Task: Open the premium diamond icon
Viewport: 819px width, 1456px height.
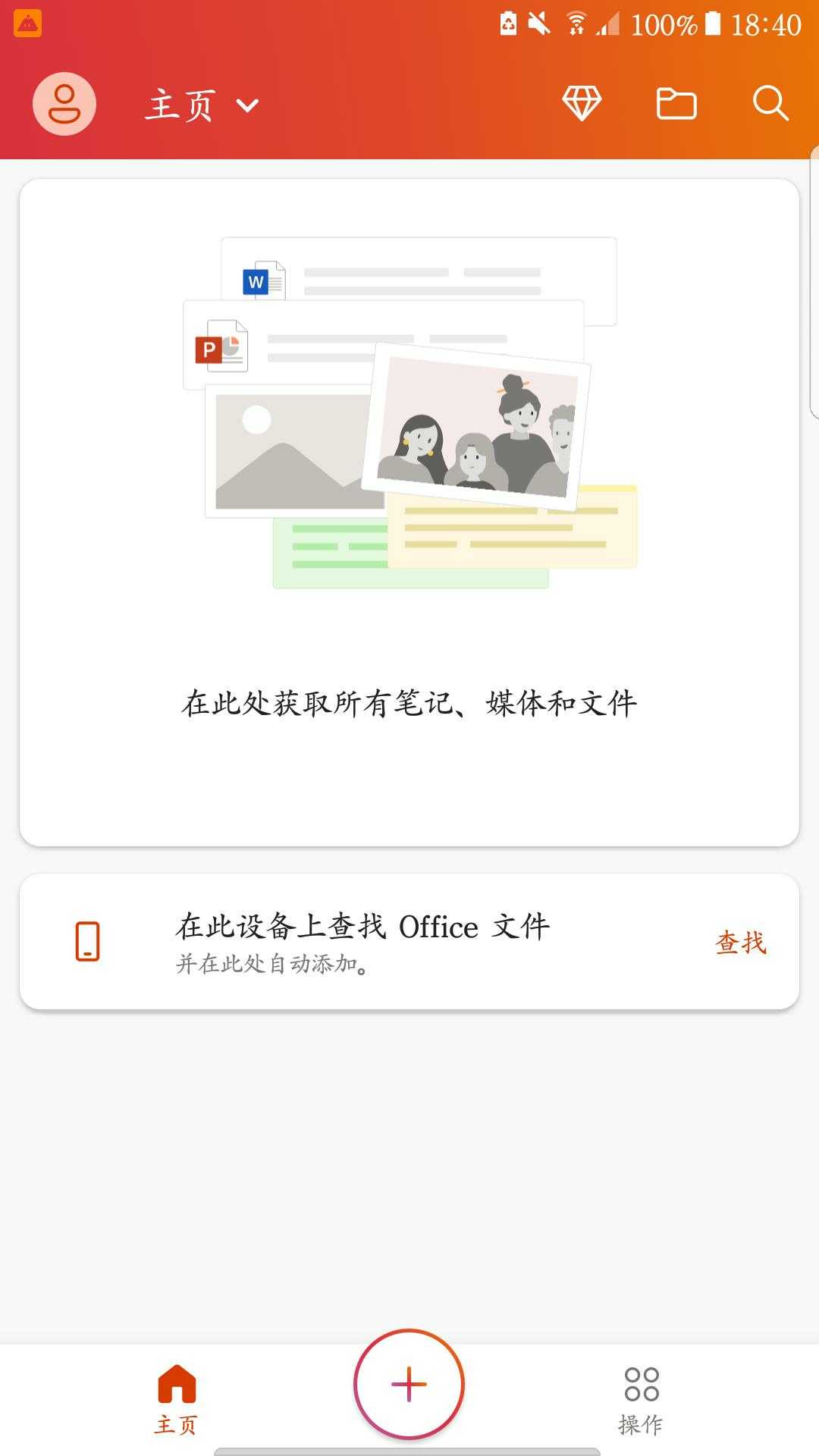Action: tap(582, 104)
